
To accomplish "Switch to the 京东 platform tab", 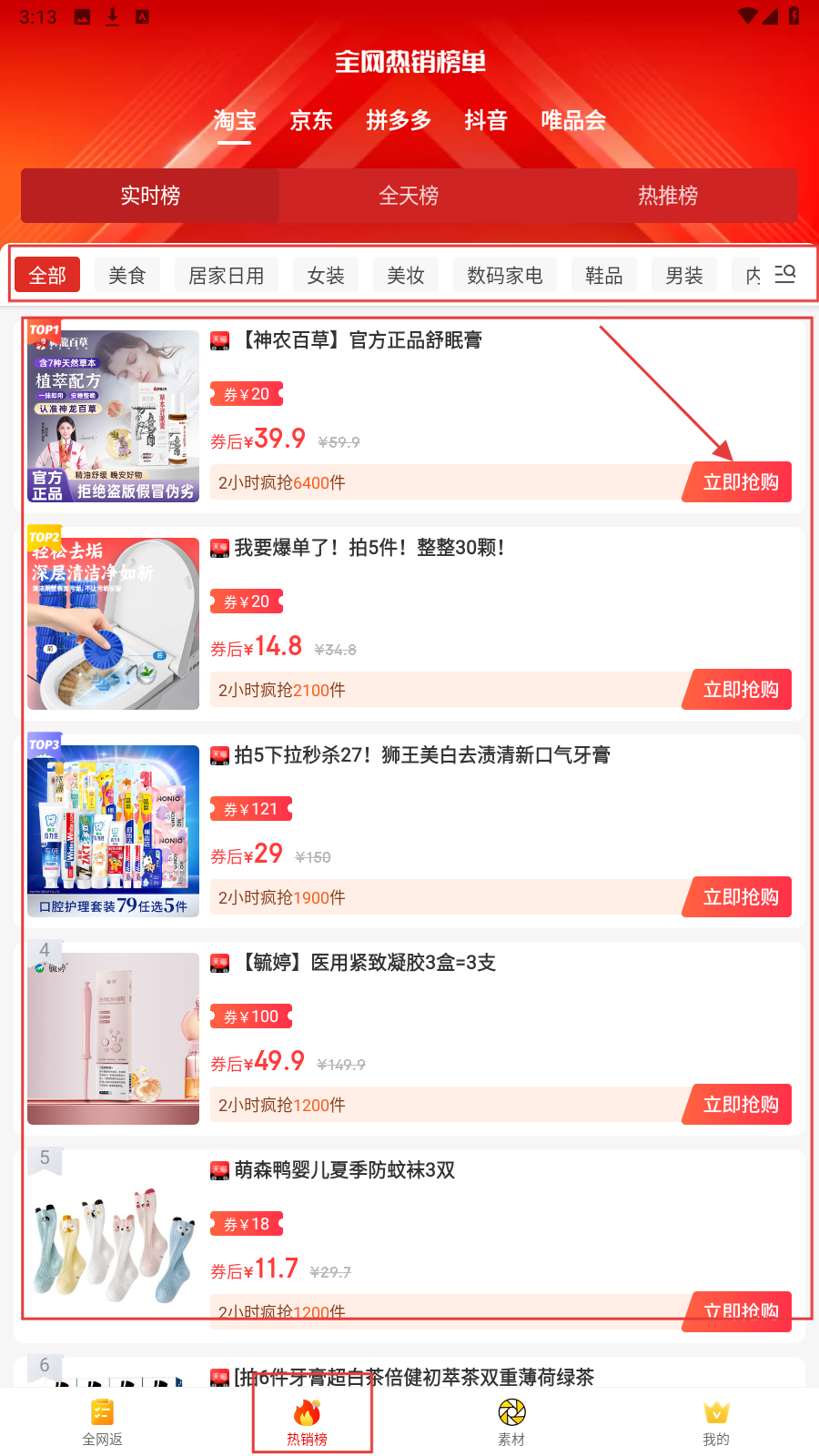I will [x=311, y=120].
